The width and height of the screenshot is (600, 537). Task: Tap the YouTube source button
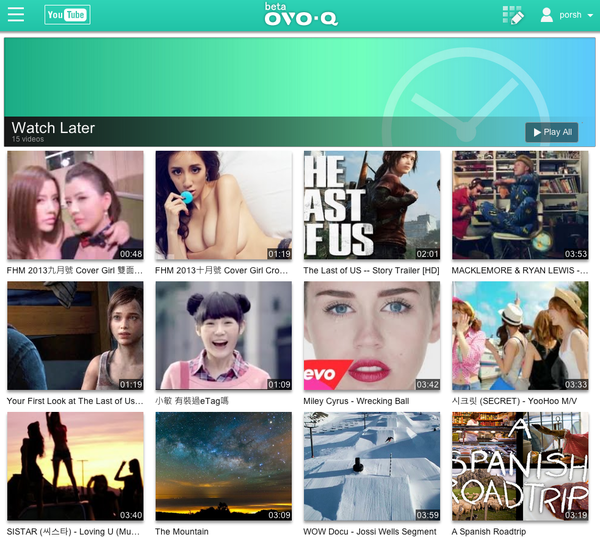67,15
